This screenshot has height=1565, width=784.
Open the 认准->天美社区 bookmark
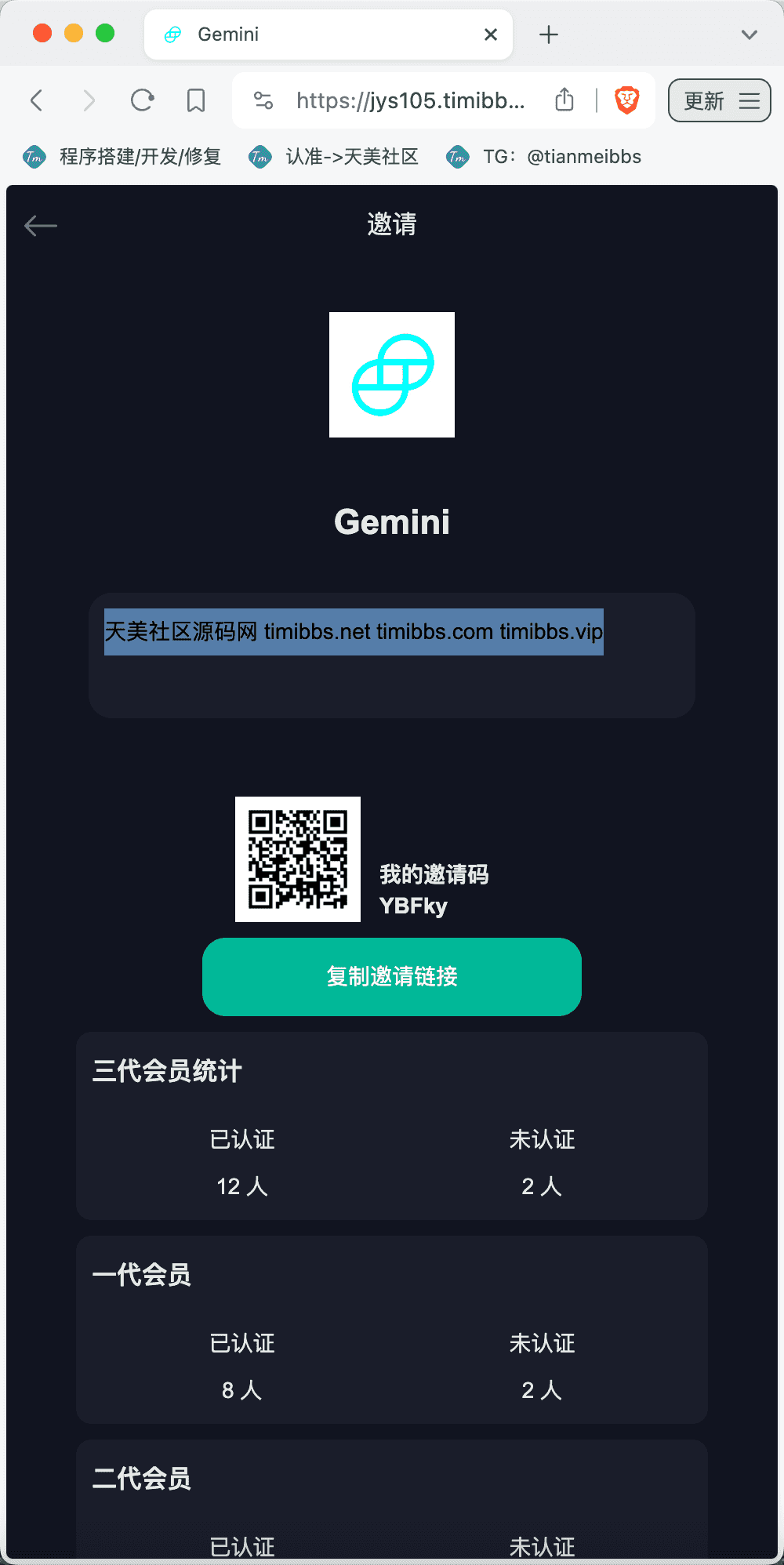[333, 157]
